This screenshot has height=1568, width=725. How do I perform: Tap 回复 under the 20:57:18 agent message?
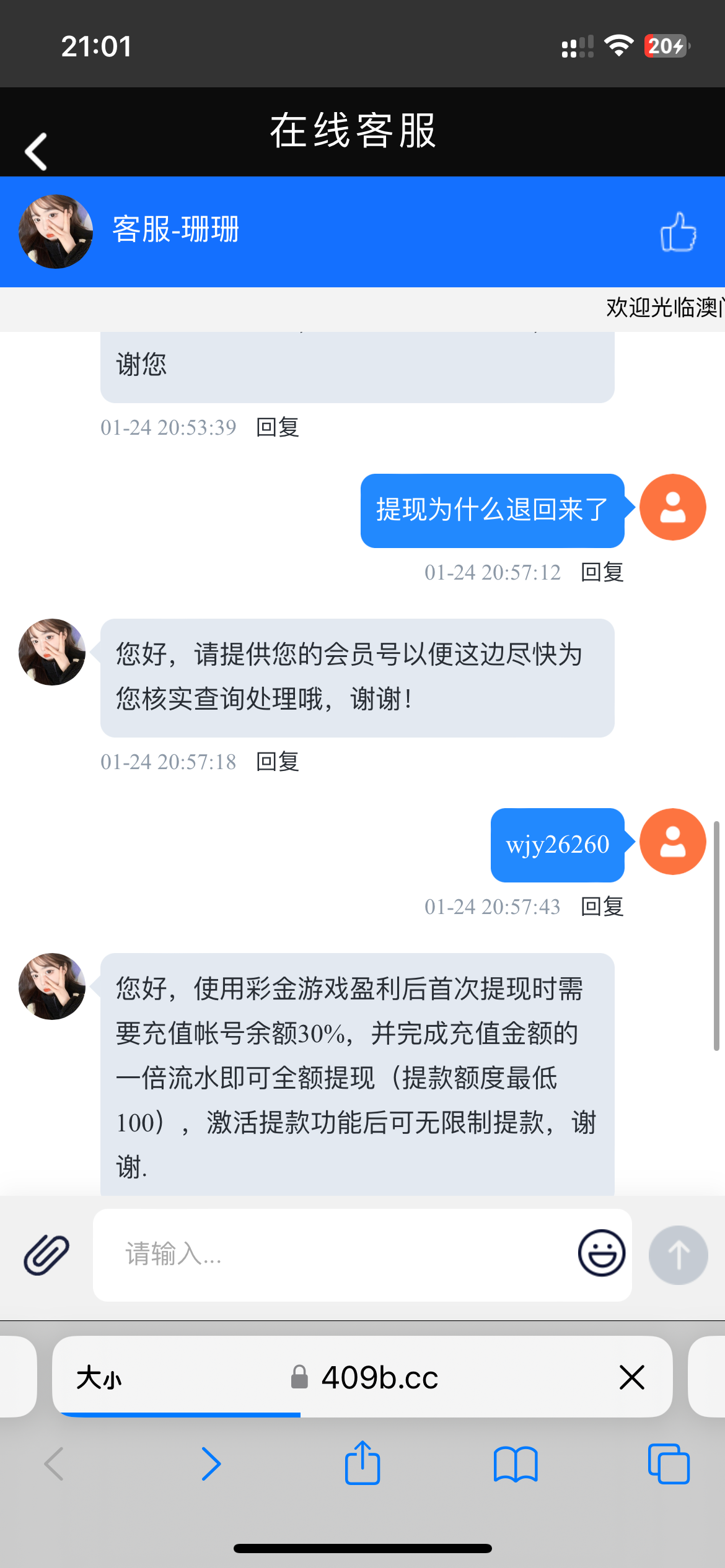[x=278, y=762]
